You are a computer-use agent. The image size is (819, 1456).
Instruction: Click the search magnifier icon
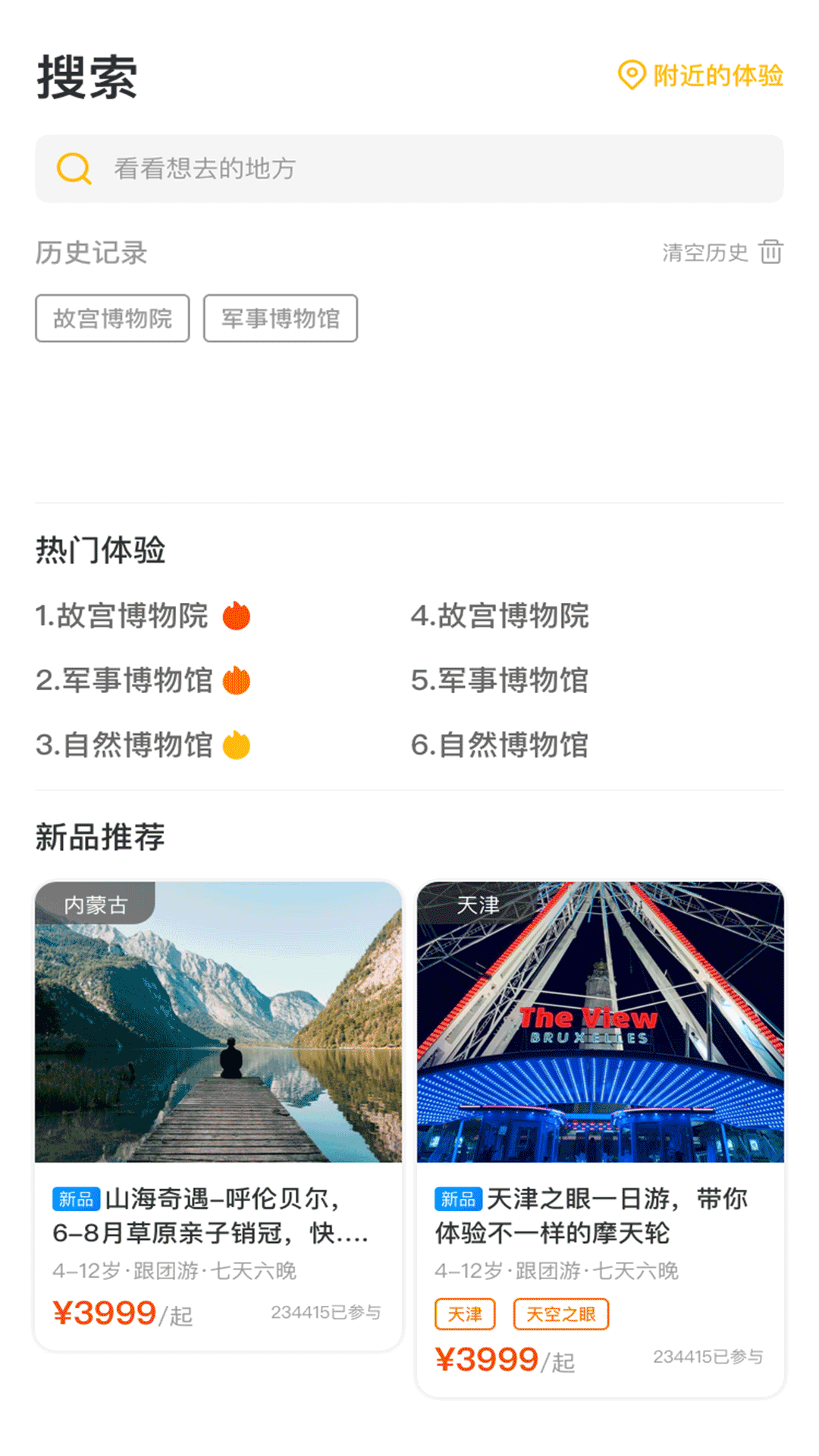(x=72, y=168)
